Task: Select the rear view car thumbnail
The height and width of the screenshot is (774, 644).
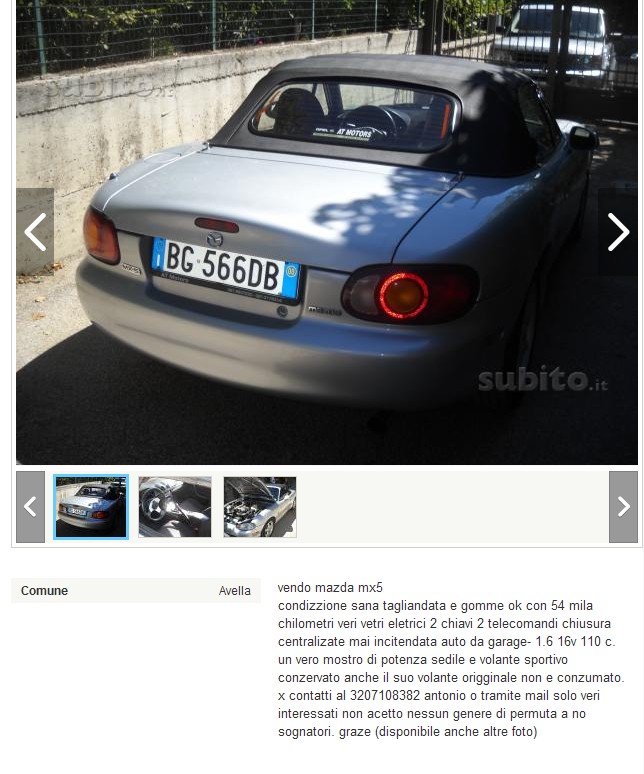Action: 91,507
